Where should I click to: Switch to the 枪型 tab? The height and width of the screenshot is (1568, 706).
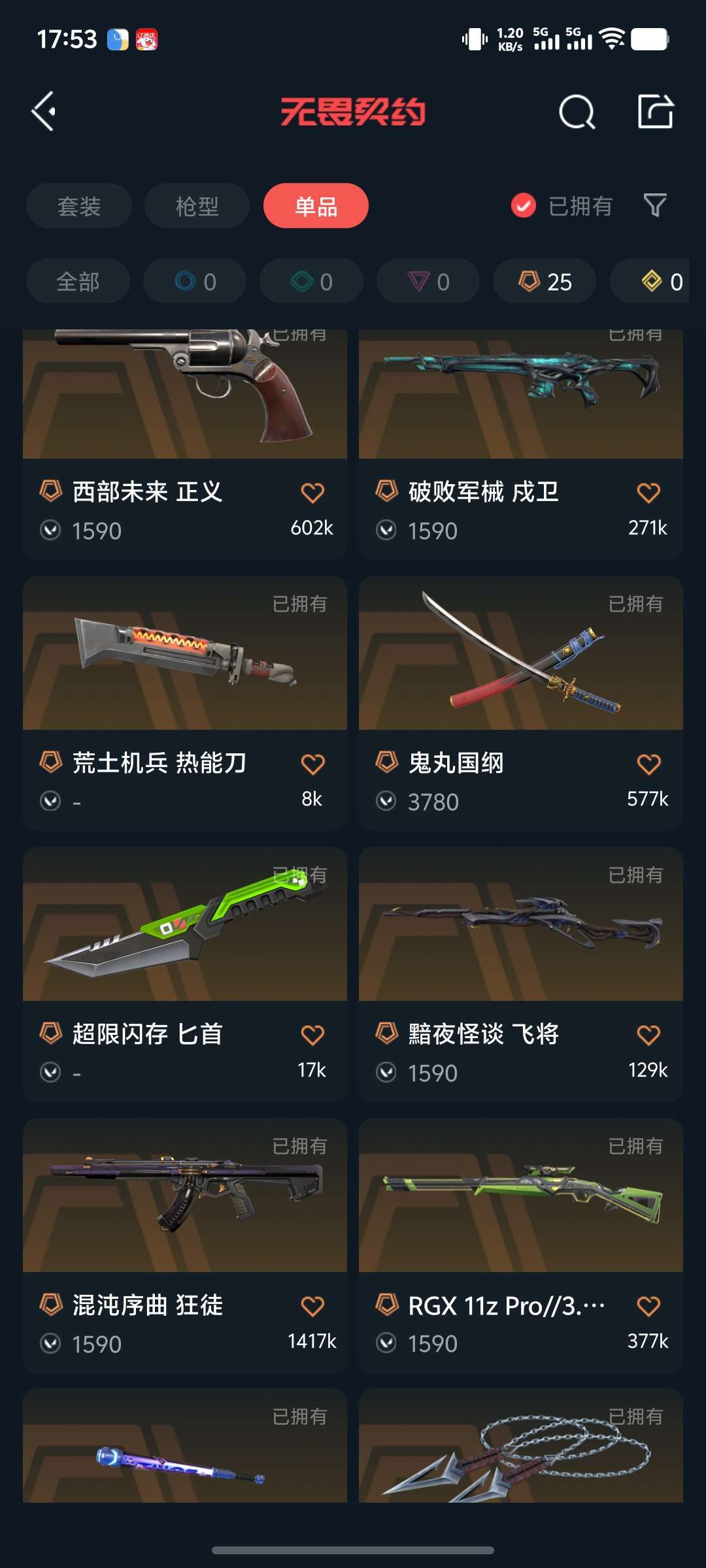click(197, 206)
